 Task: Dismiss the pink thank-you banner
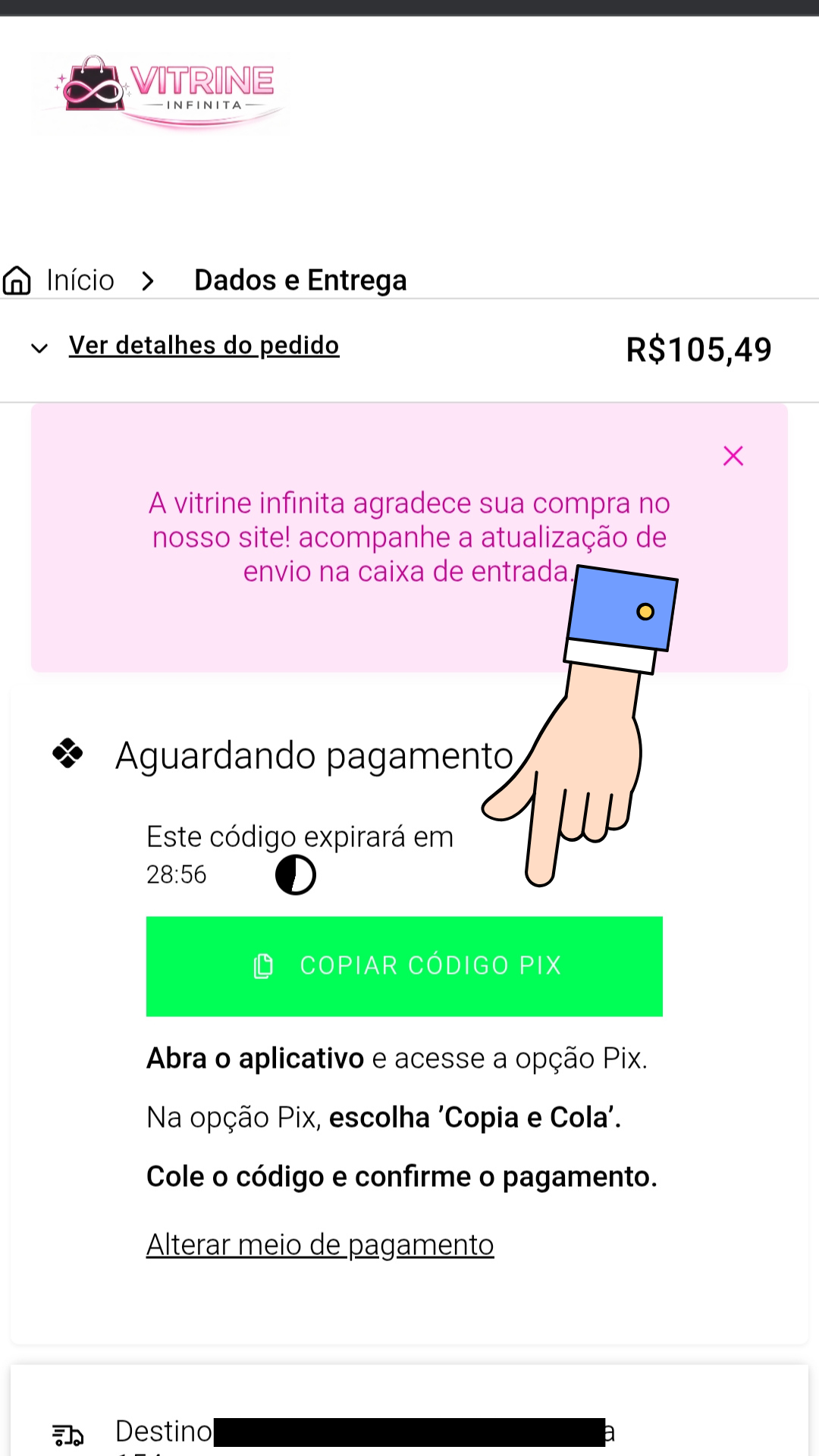coord(733,456)
